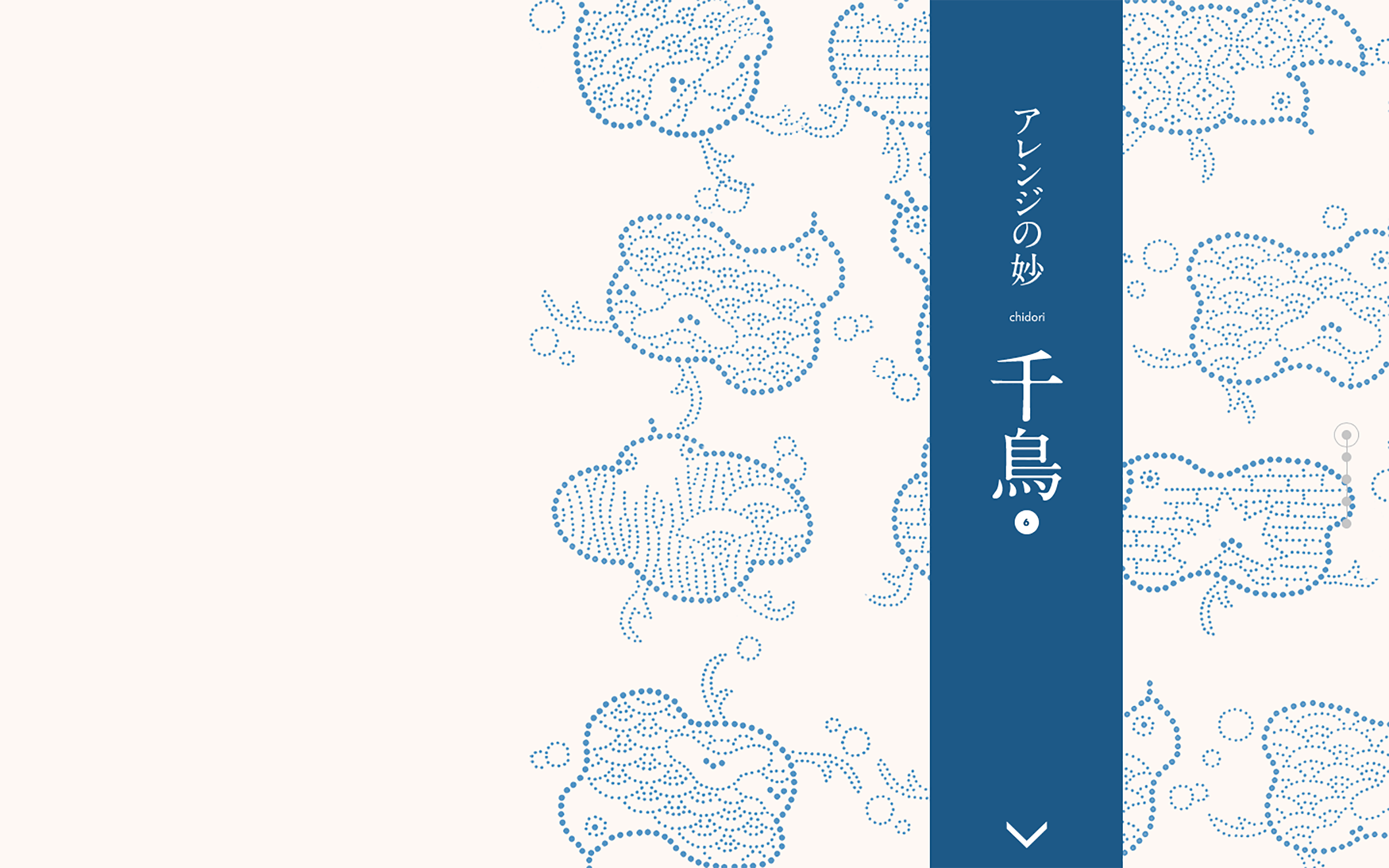Select the first (active) page indicator dot
This screenshot has width=1389, height=868.
1346,434
